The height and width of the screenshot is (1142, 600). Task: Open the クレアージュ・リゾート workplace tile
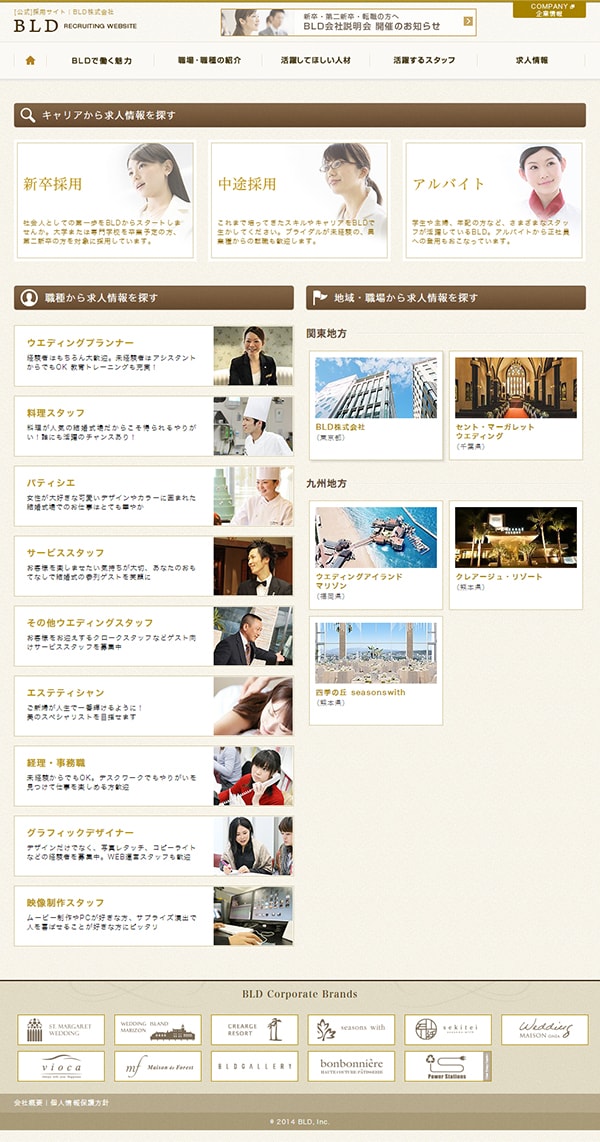[x=515, y=557]
